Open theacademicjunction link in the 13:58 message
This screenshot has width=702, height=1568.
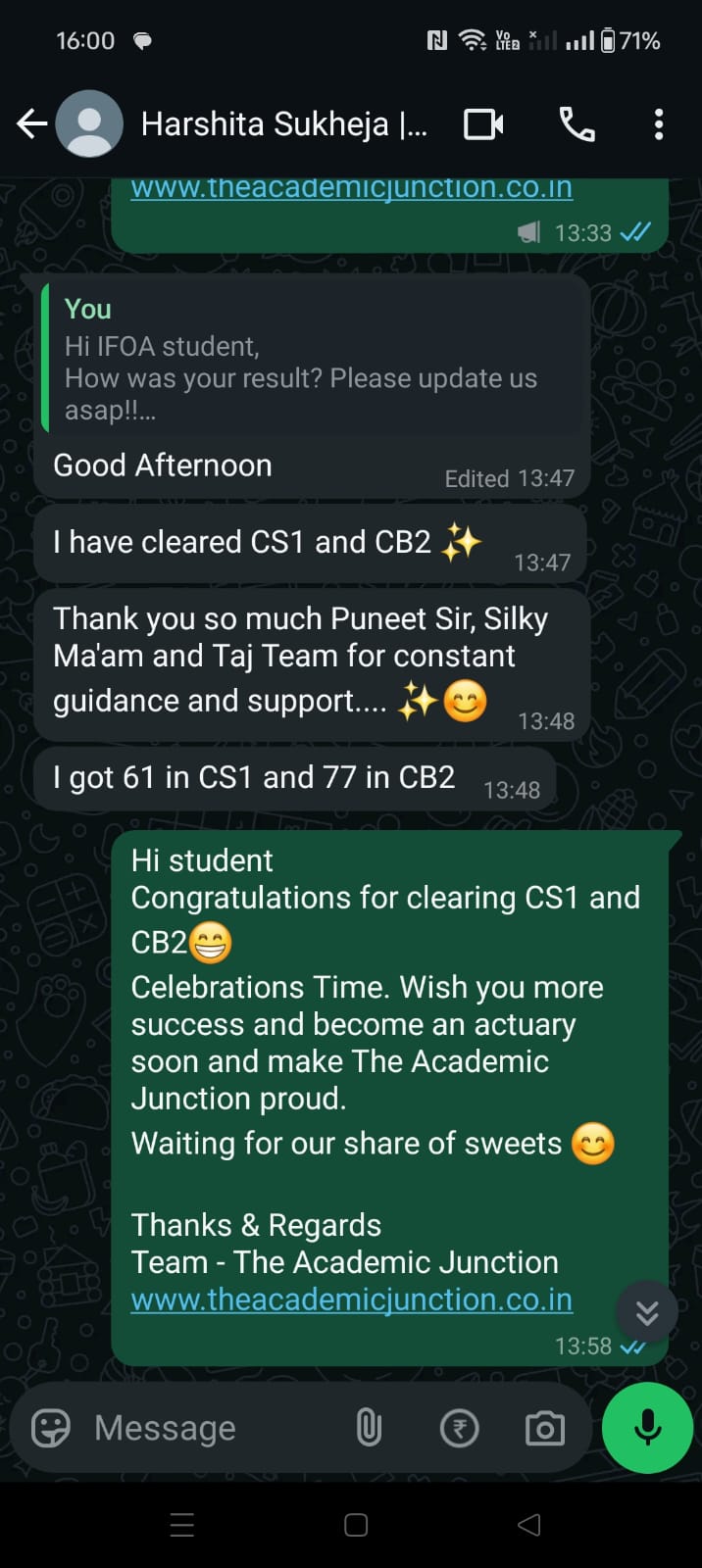(351, 1299)
